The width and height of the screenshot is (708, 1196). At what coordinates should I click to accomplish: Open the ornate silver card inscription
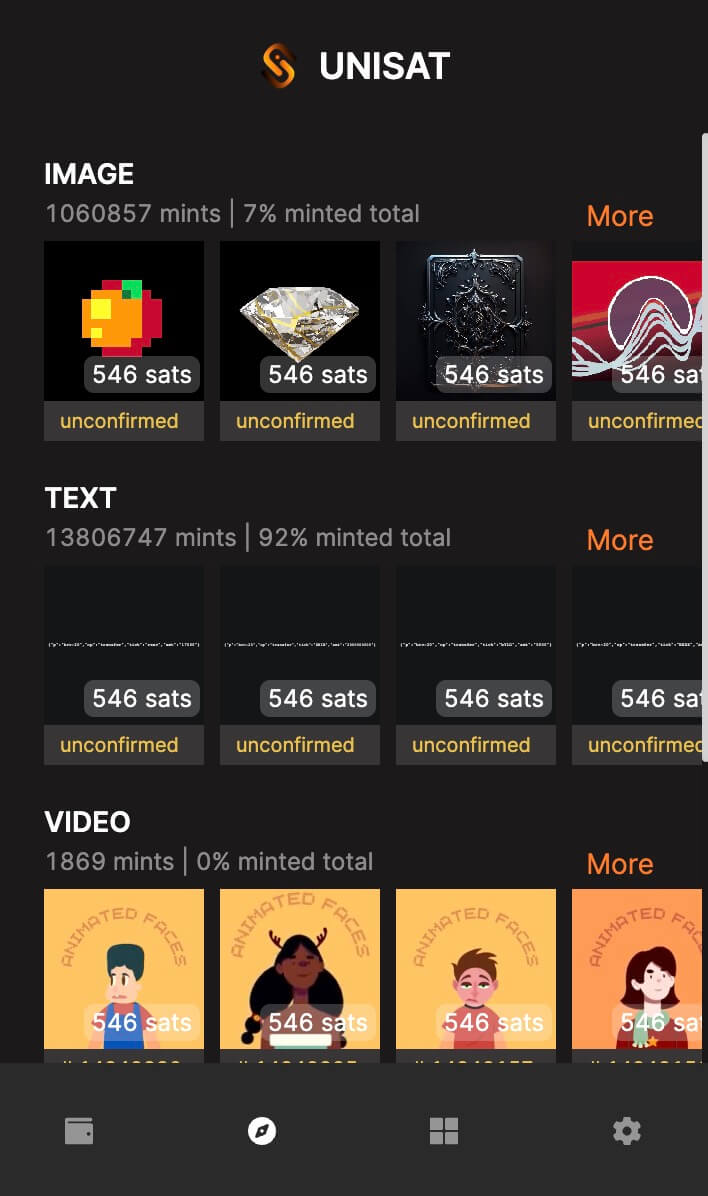click(x=476, y=320)
